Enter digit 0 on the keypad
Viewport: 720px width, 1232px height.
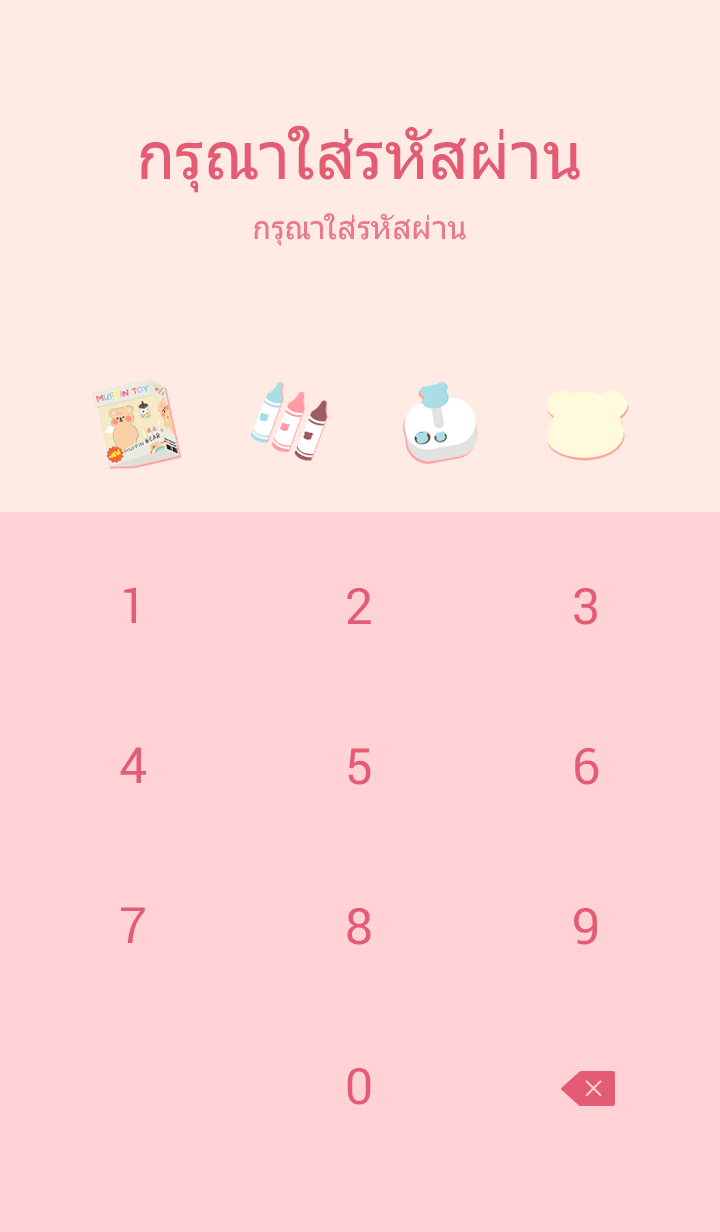pyautogui.click(x=359, y=1087)
